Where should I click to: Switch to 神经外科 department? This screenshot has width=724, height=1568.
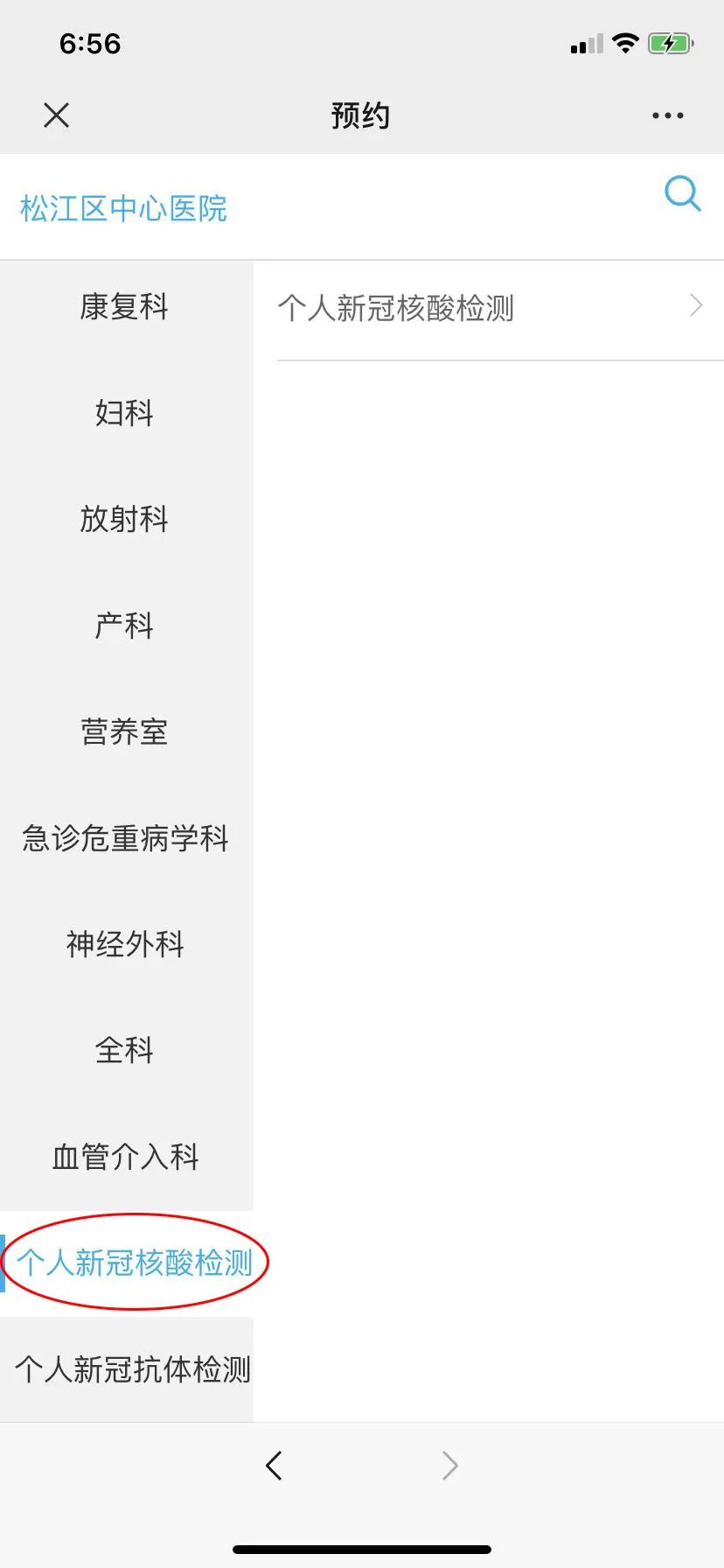coord(127,944)
